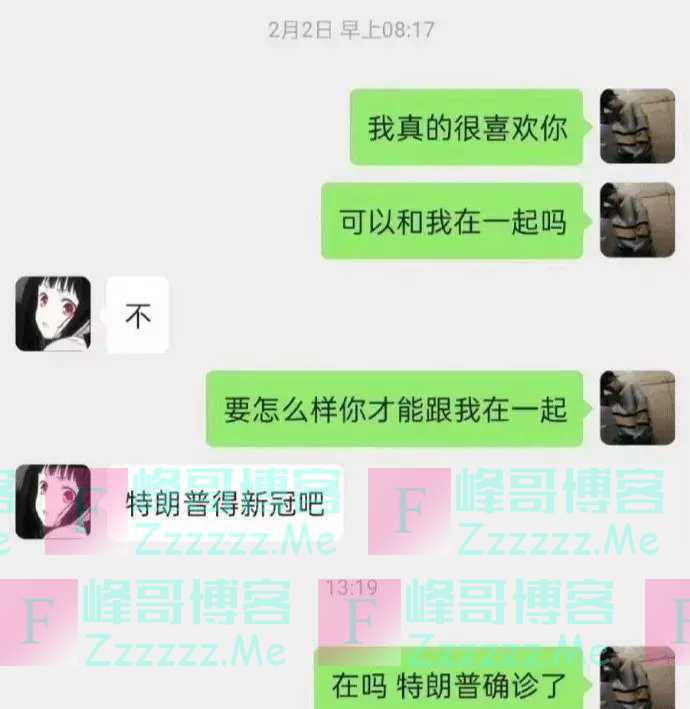Tap the avatar next to 可以和我在一起吗

[x=637, y=220]
